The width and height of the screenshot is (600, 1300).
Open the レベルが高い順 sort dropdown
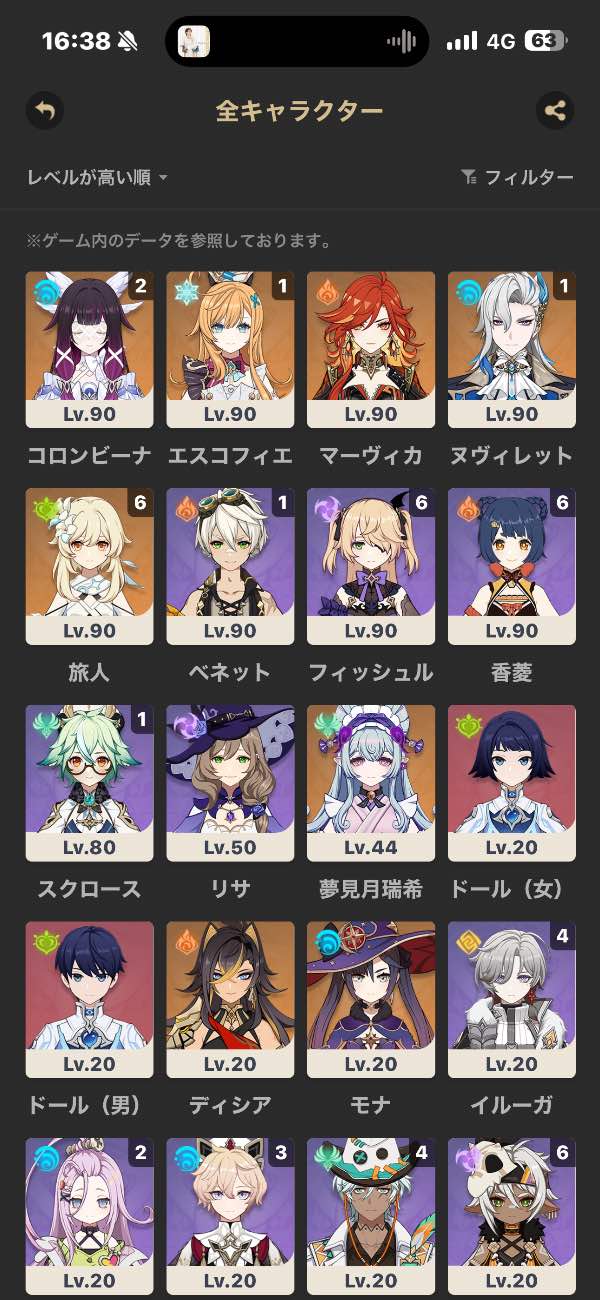(97, 177)
